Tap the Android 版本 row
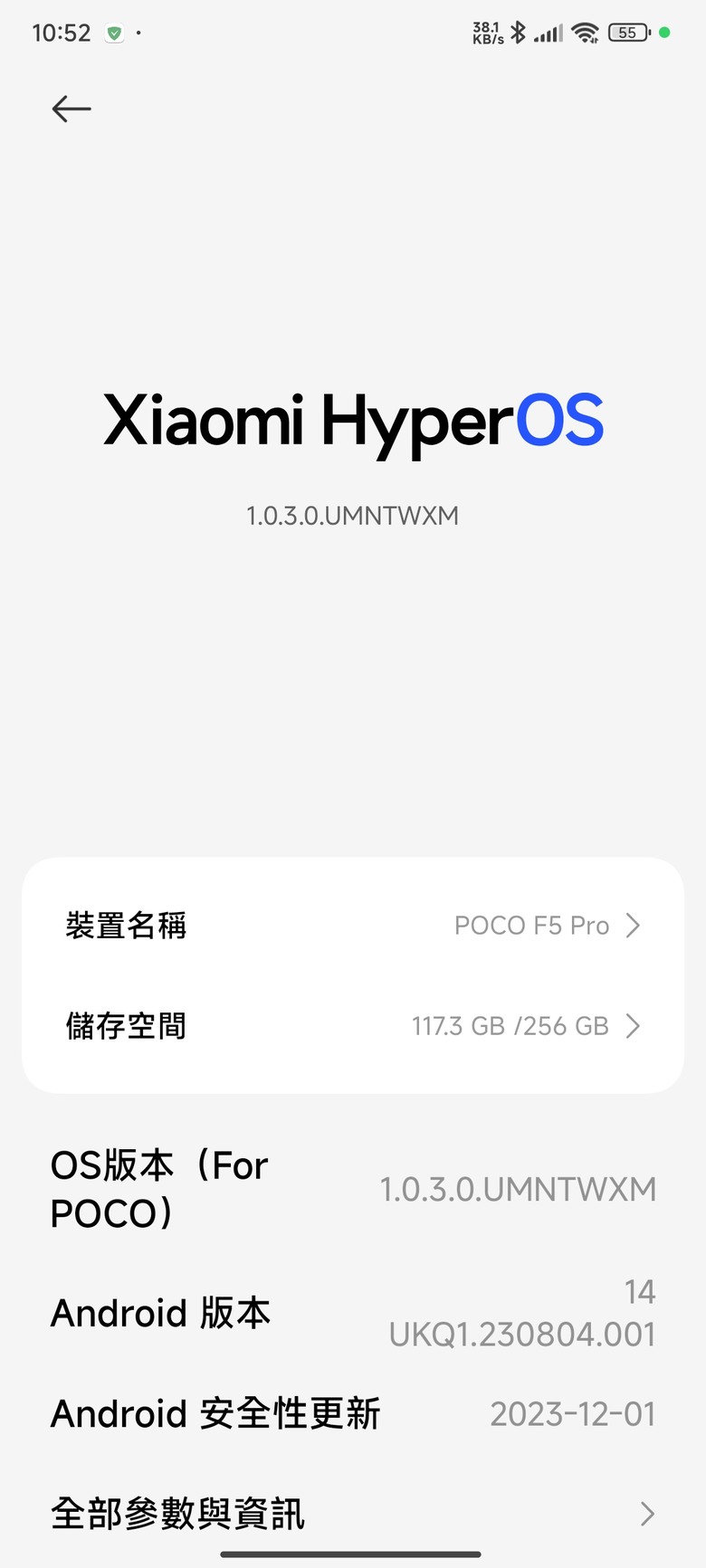706x1568 pixels. coord(353,1313)
